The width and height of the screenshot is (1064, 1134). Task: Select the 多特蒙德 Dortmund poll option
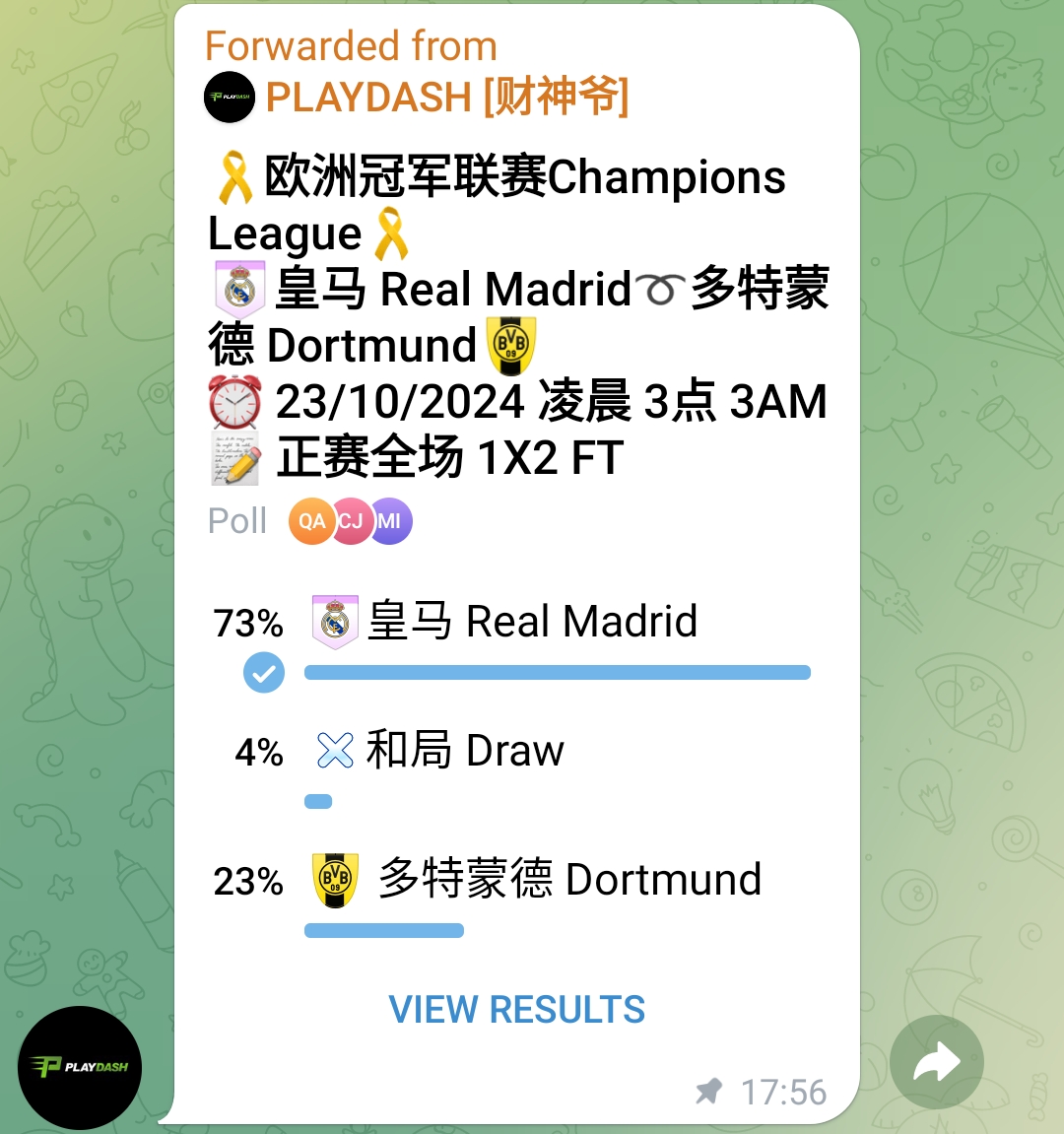click(568, 879)
